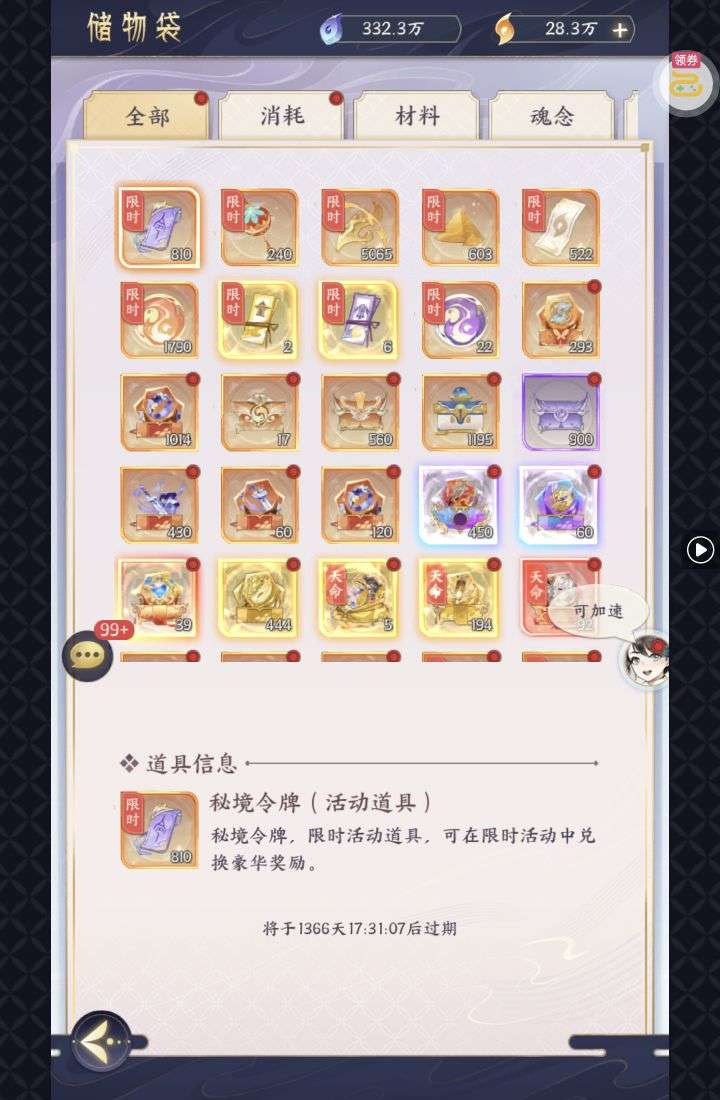Screen dimensions: 720x1100
Task: Select the golden item with count 444
Action: pos(259,597)
